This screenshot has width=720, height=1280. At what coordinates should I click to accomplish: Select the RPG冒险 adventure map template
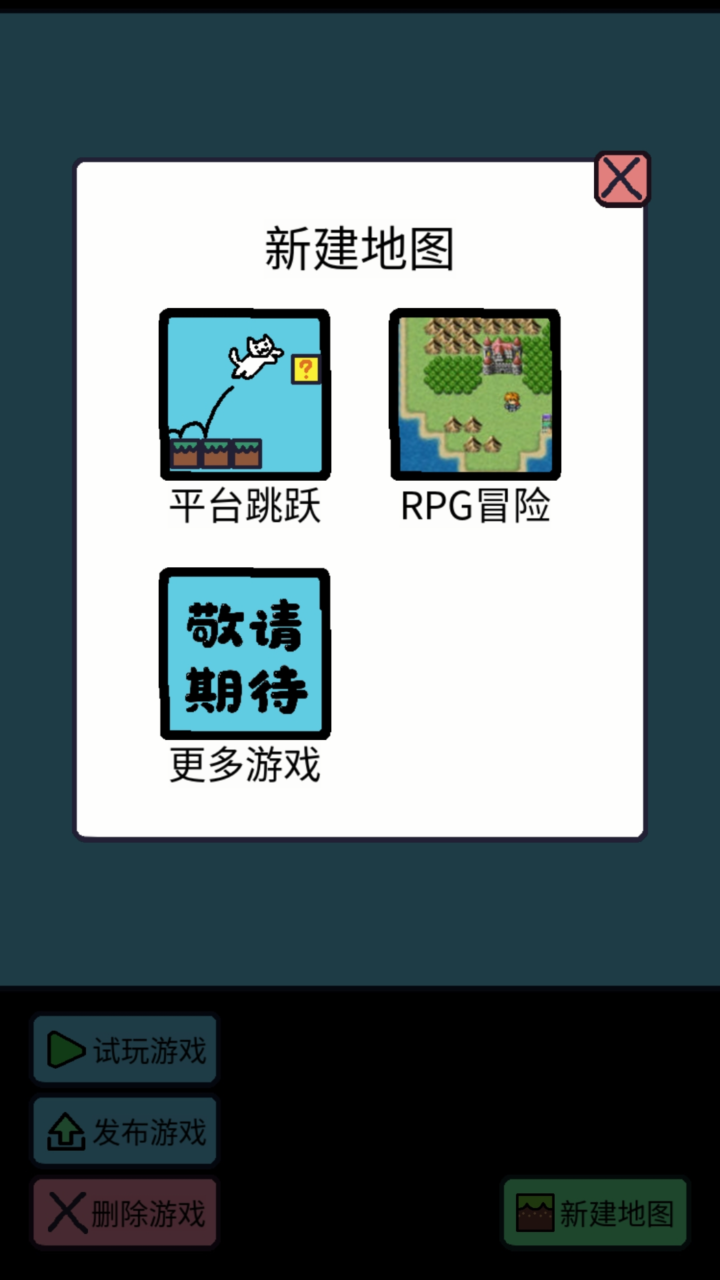click(x=473, y=393)
